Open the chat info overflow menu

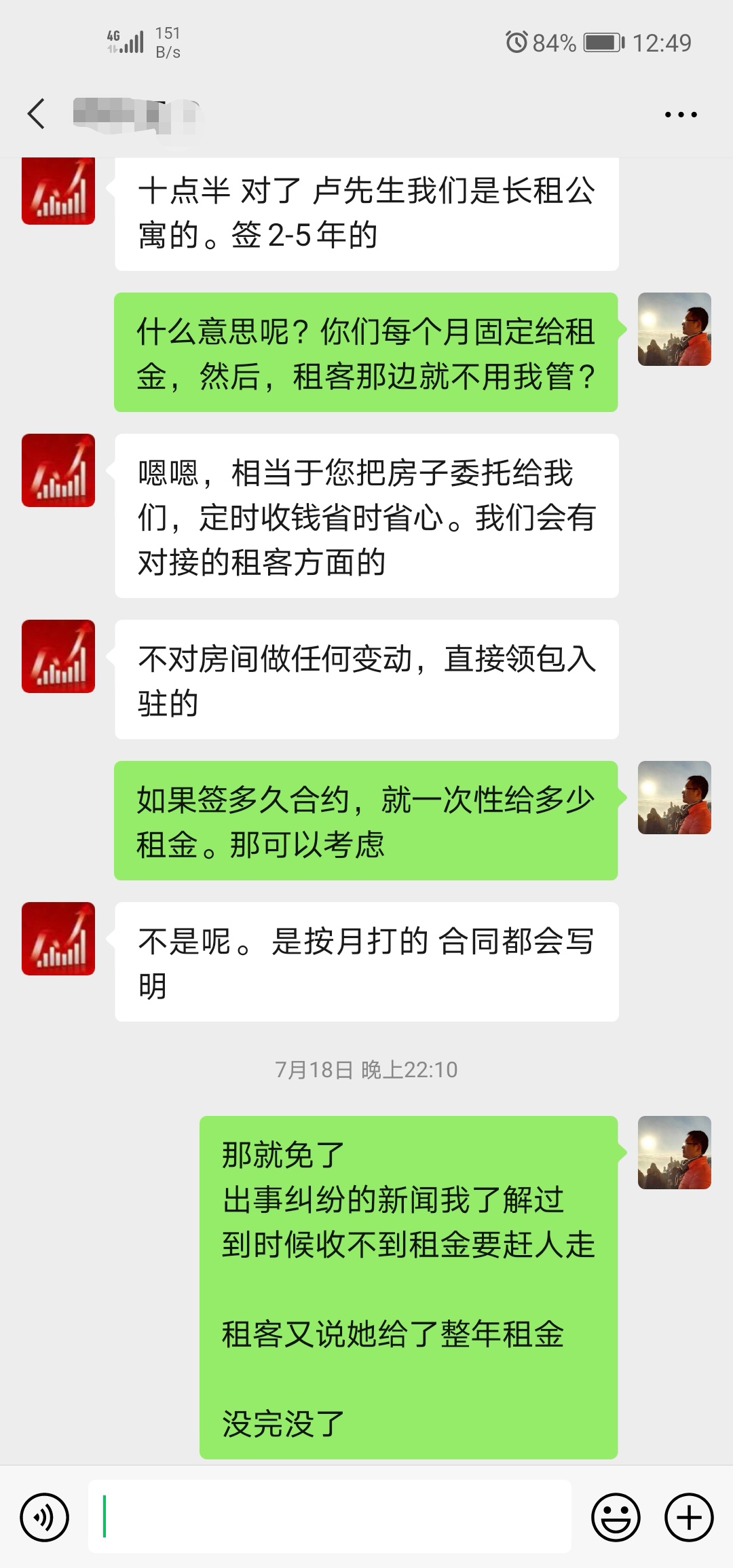[x=680, y=115]
